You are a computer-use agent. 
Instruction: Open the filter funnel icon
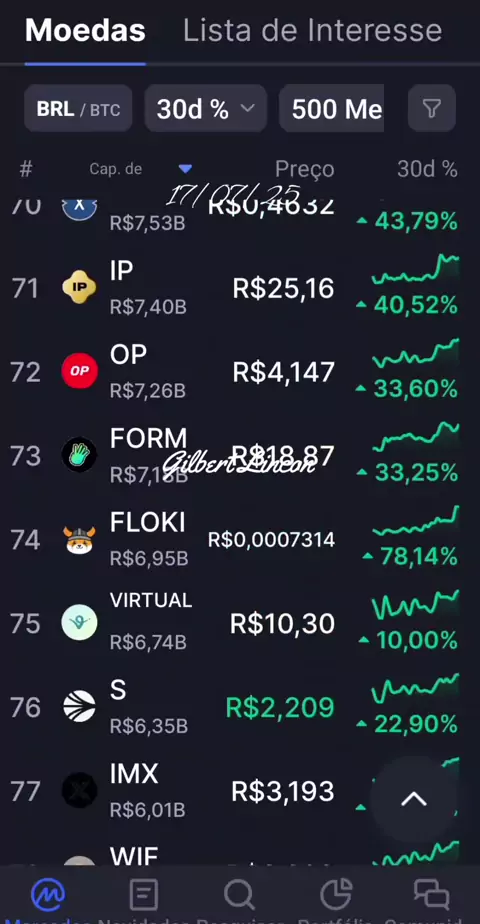(432, 108)
